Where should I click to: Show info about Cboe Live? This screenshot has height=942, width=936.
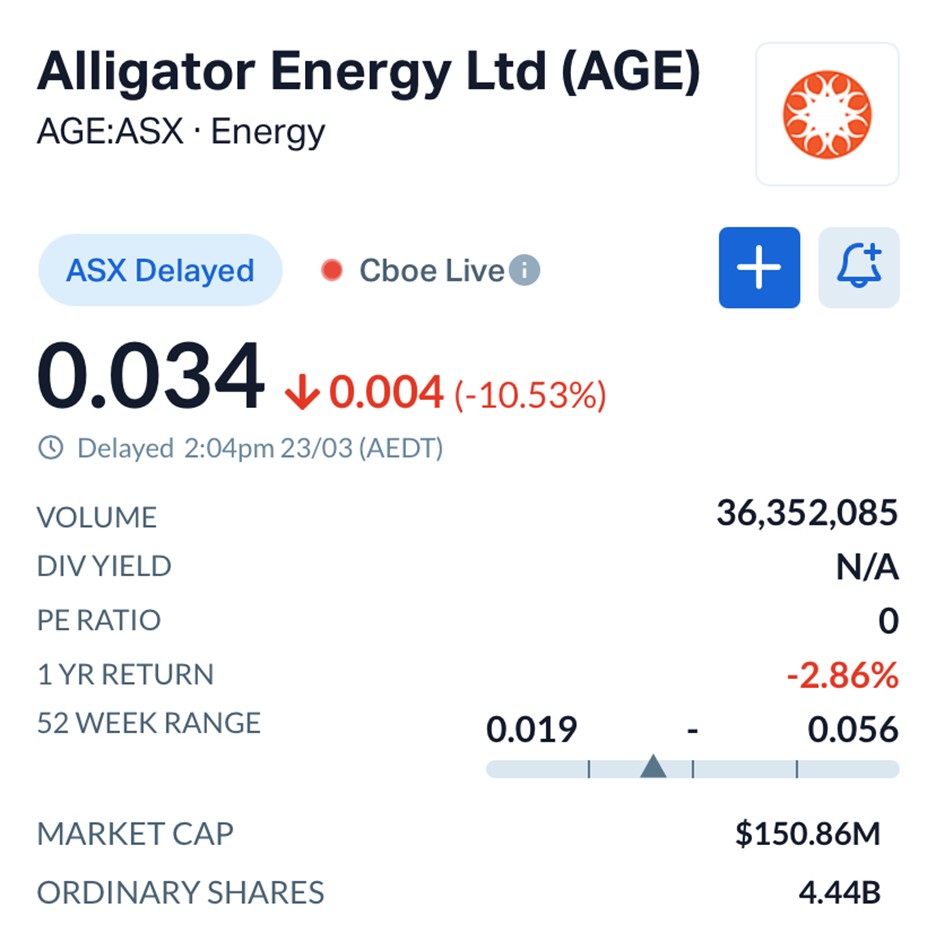(525, 270)
